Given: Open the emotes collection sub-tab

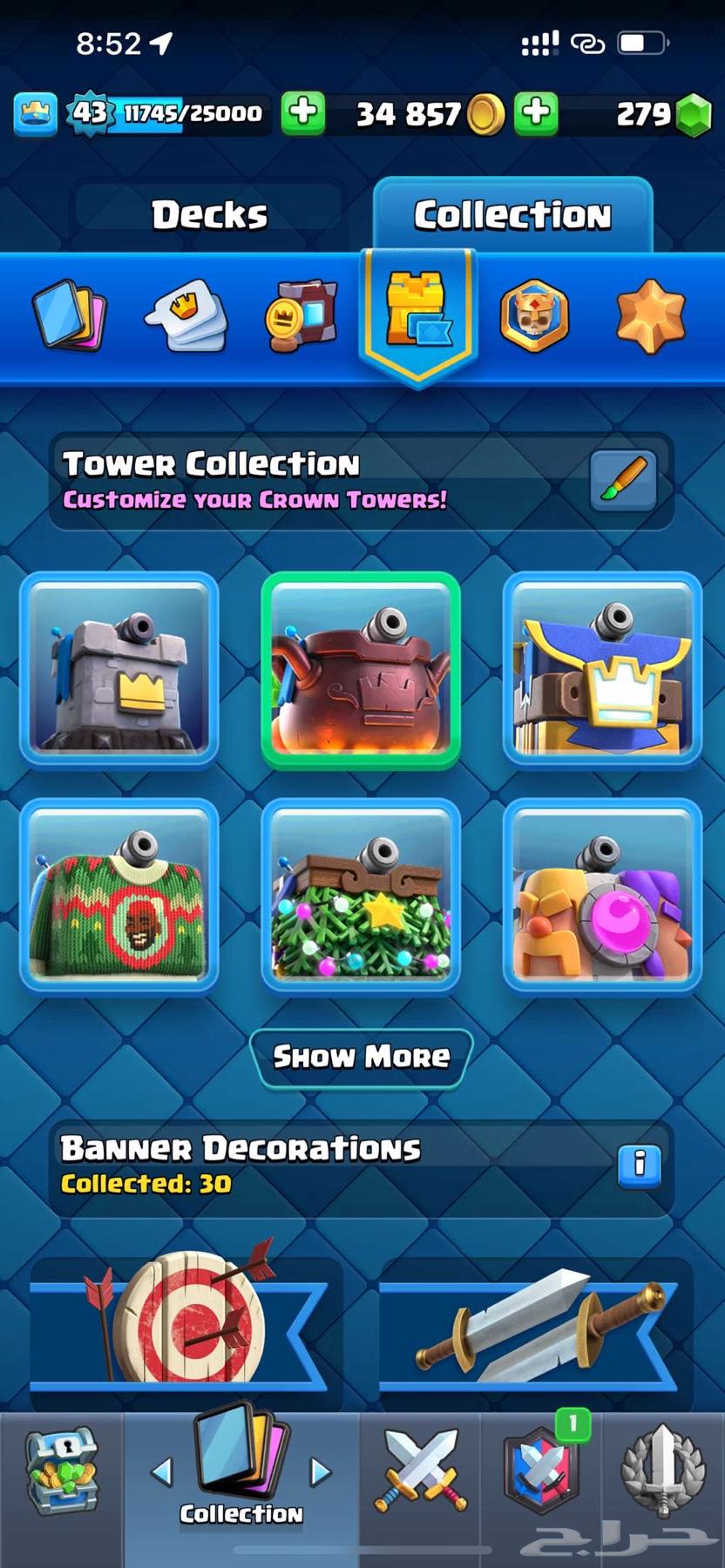Looking at the screenshot, I should point(186,315).
